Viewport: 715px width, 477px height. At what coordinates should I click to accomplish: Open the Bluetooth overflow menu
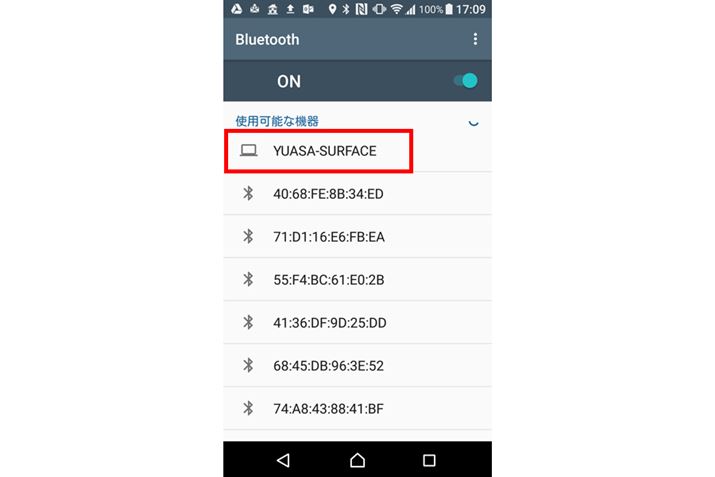pyautogui.click(x=475, y=40)
